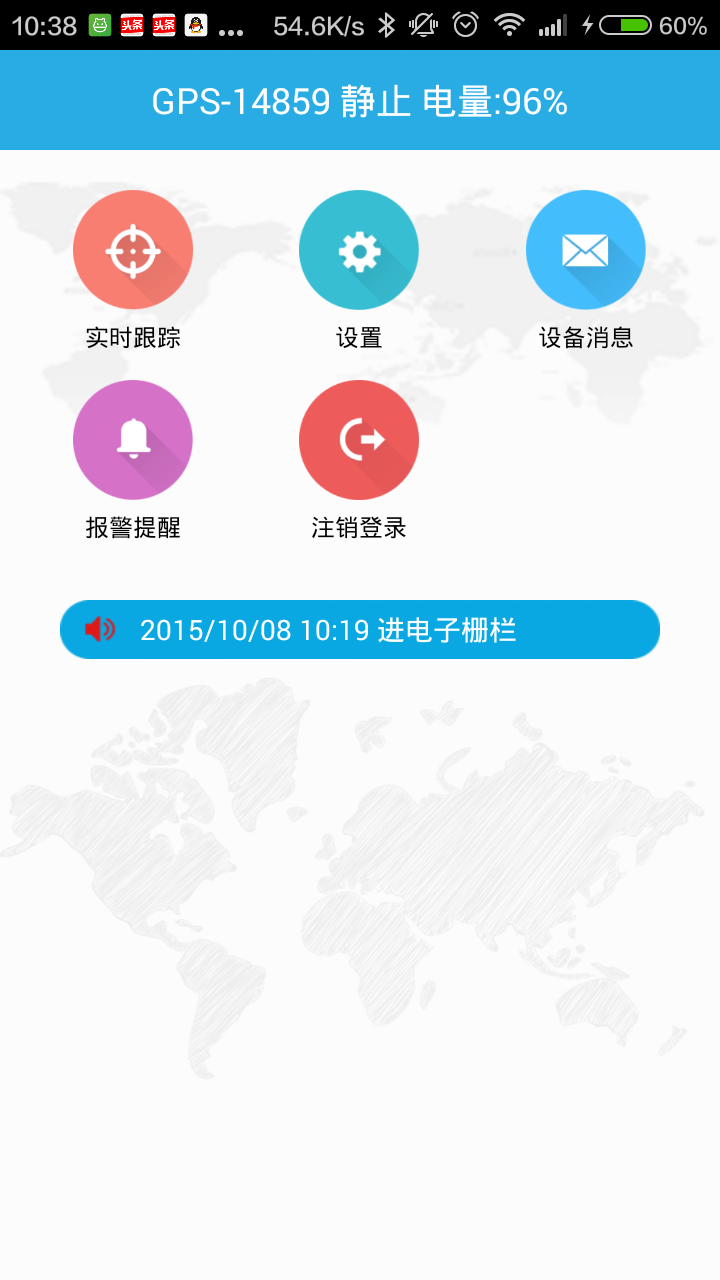
Task: Open device messages (设备消息) envelope icon
Action: click(586, 249)
